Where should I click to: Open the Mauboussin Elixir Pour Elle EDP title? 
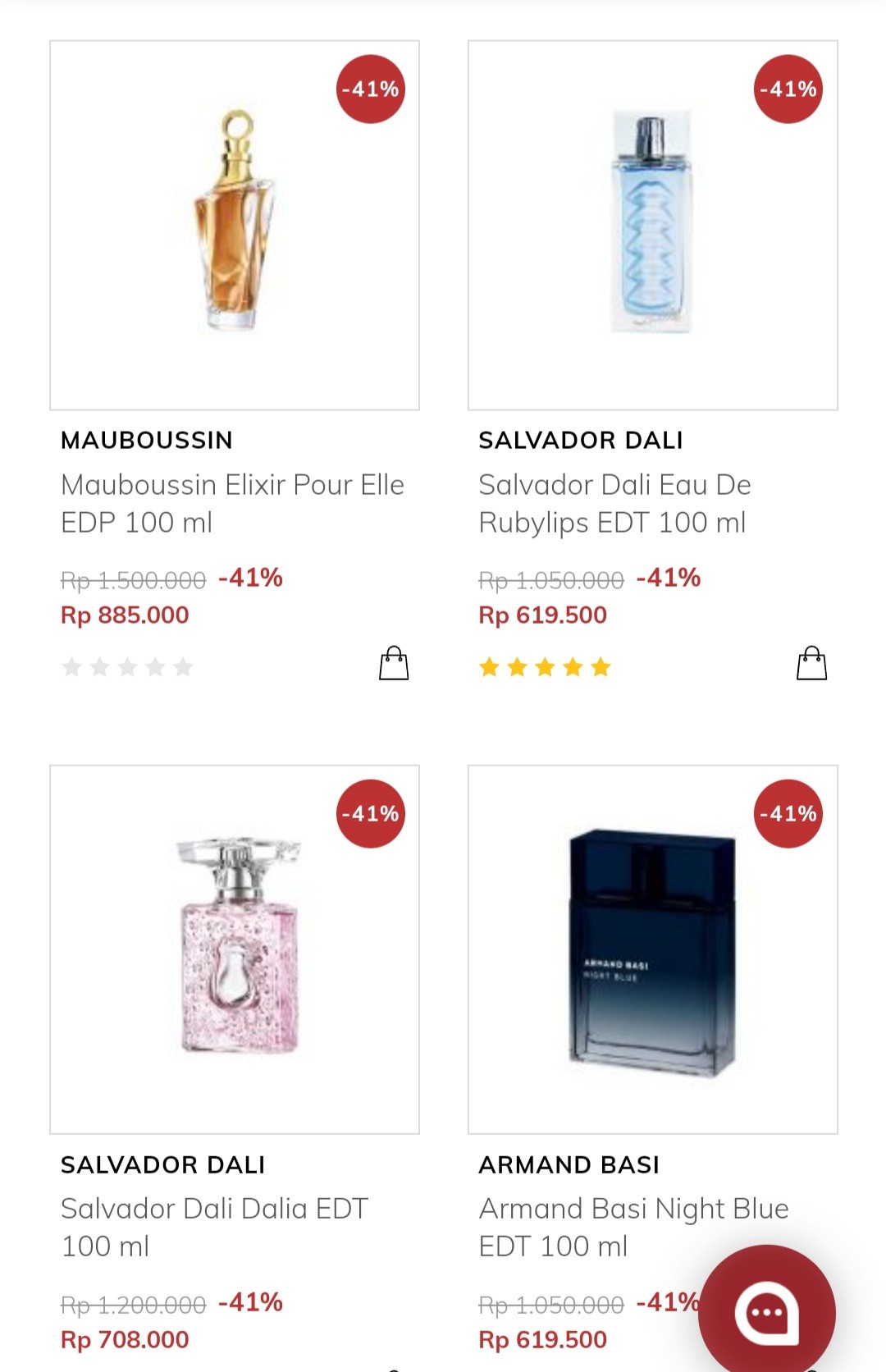point(232,503)
